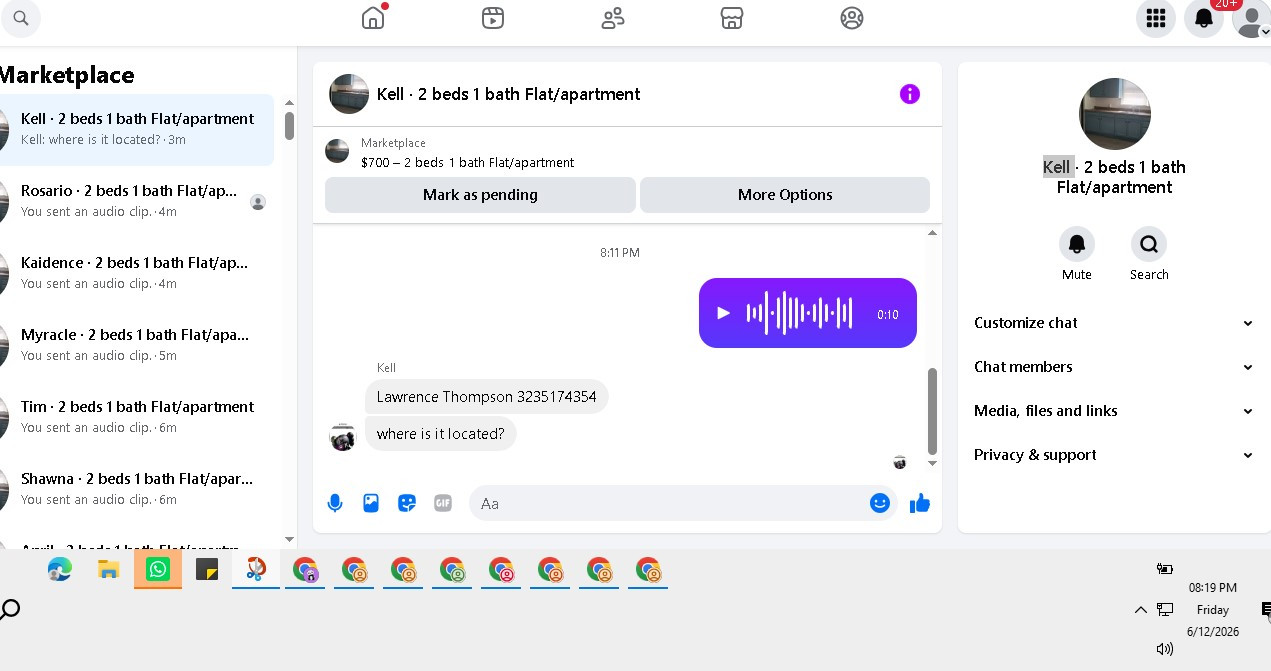Play the sent audio clip
The image size is (1271, 671).
[x=724, y=313]
